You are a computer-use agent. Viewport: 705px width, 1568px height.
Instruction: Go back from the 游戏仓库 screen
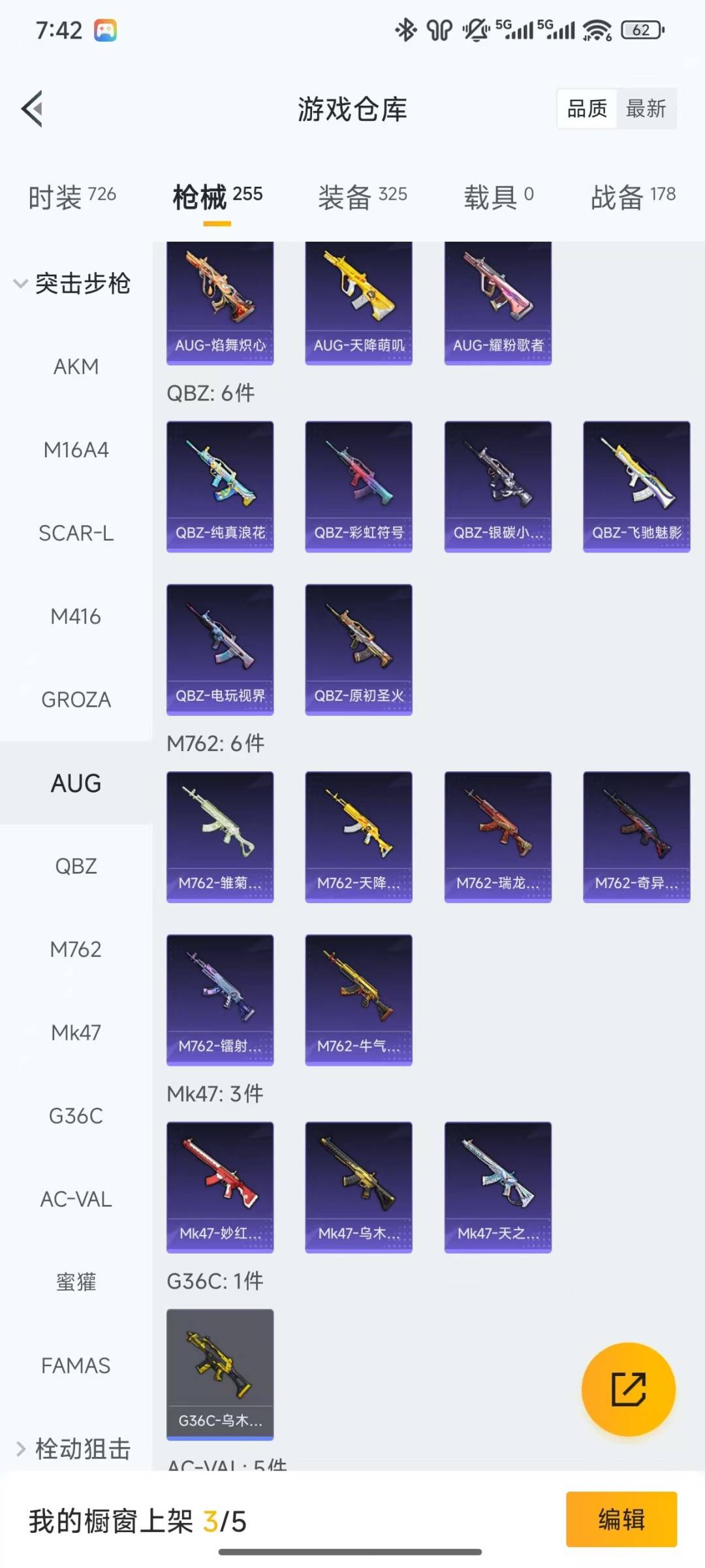point(33,108)
